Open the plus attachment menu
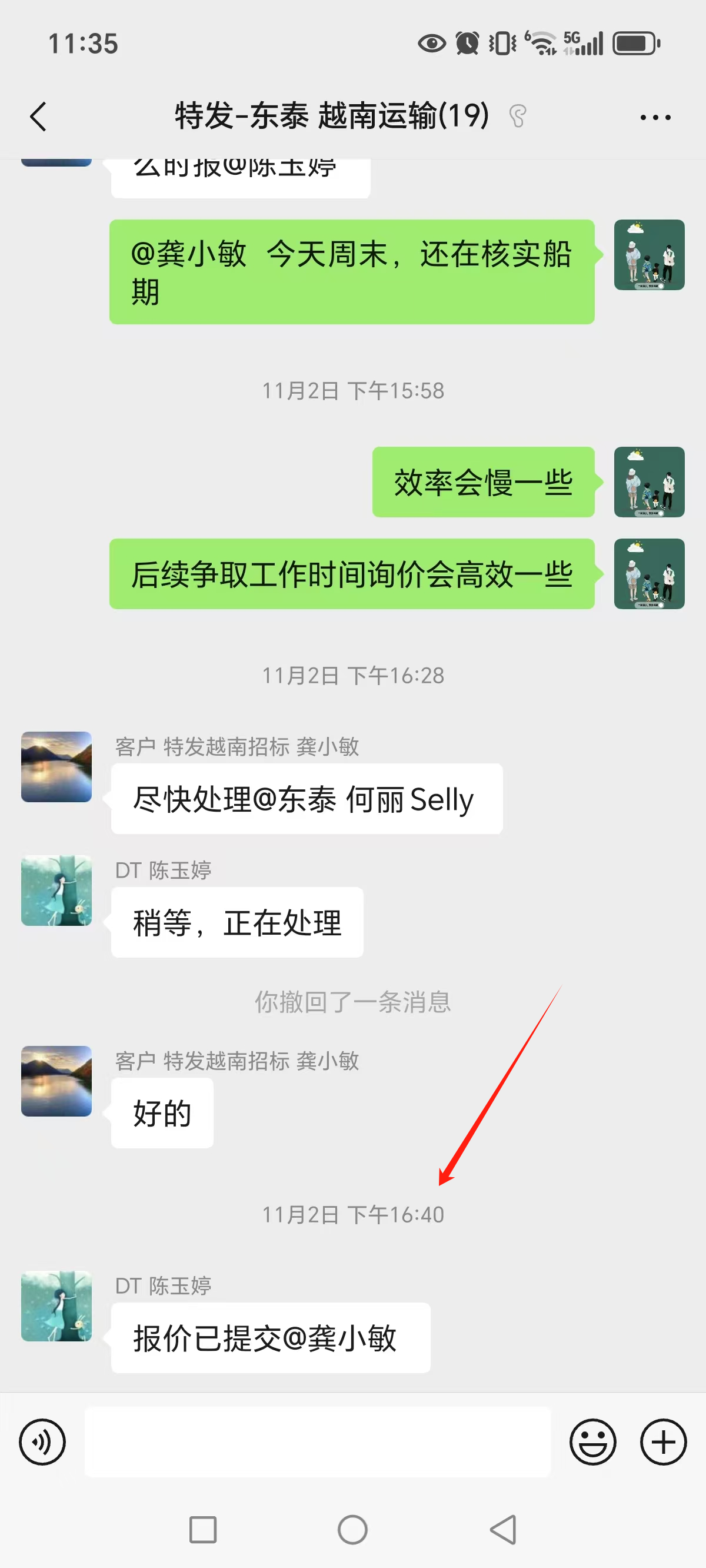Viewport: 706px width, 1568px height. tap(664, 1441)
